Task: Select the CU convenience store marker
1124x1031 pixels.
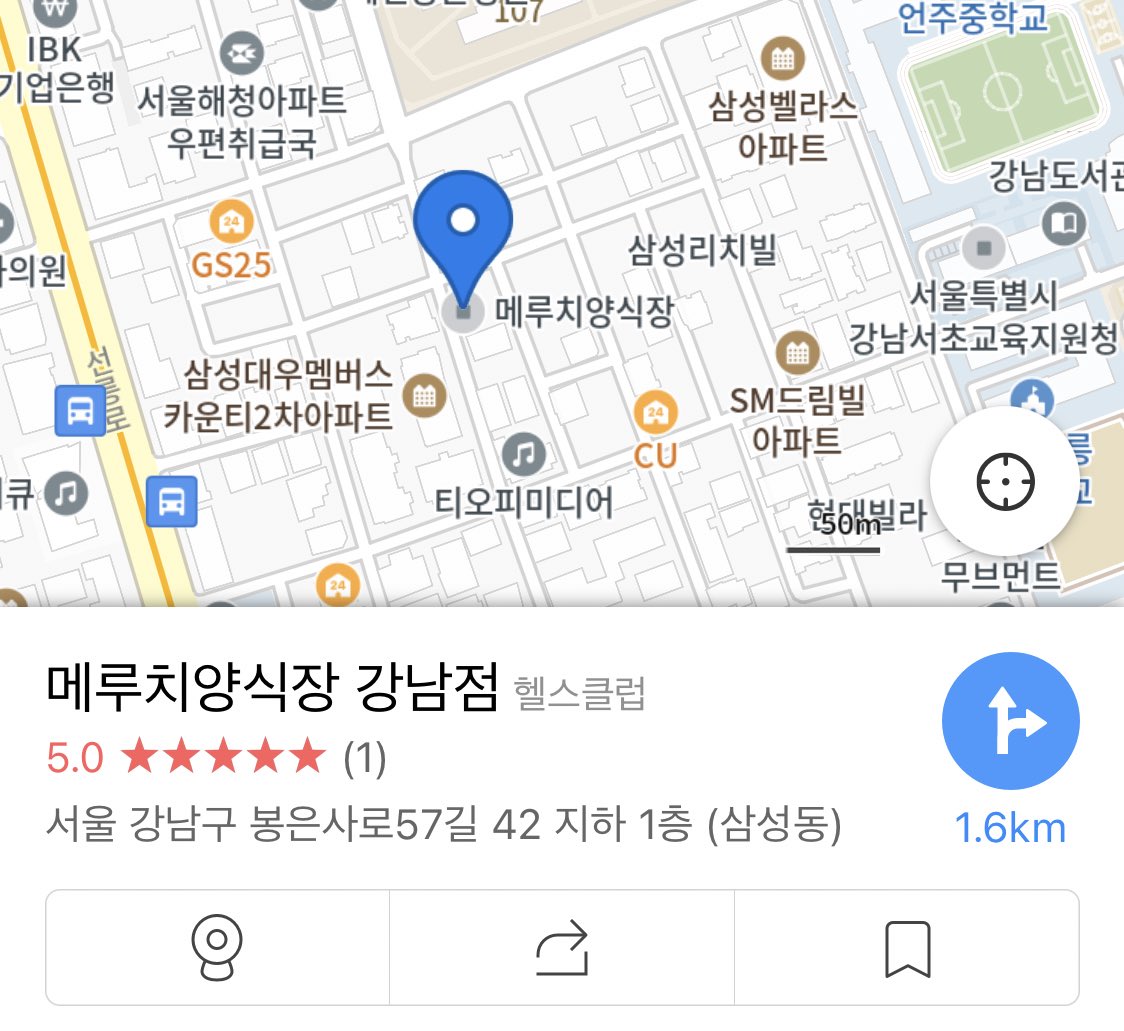Action: [x=656, y=412]
